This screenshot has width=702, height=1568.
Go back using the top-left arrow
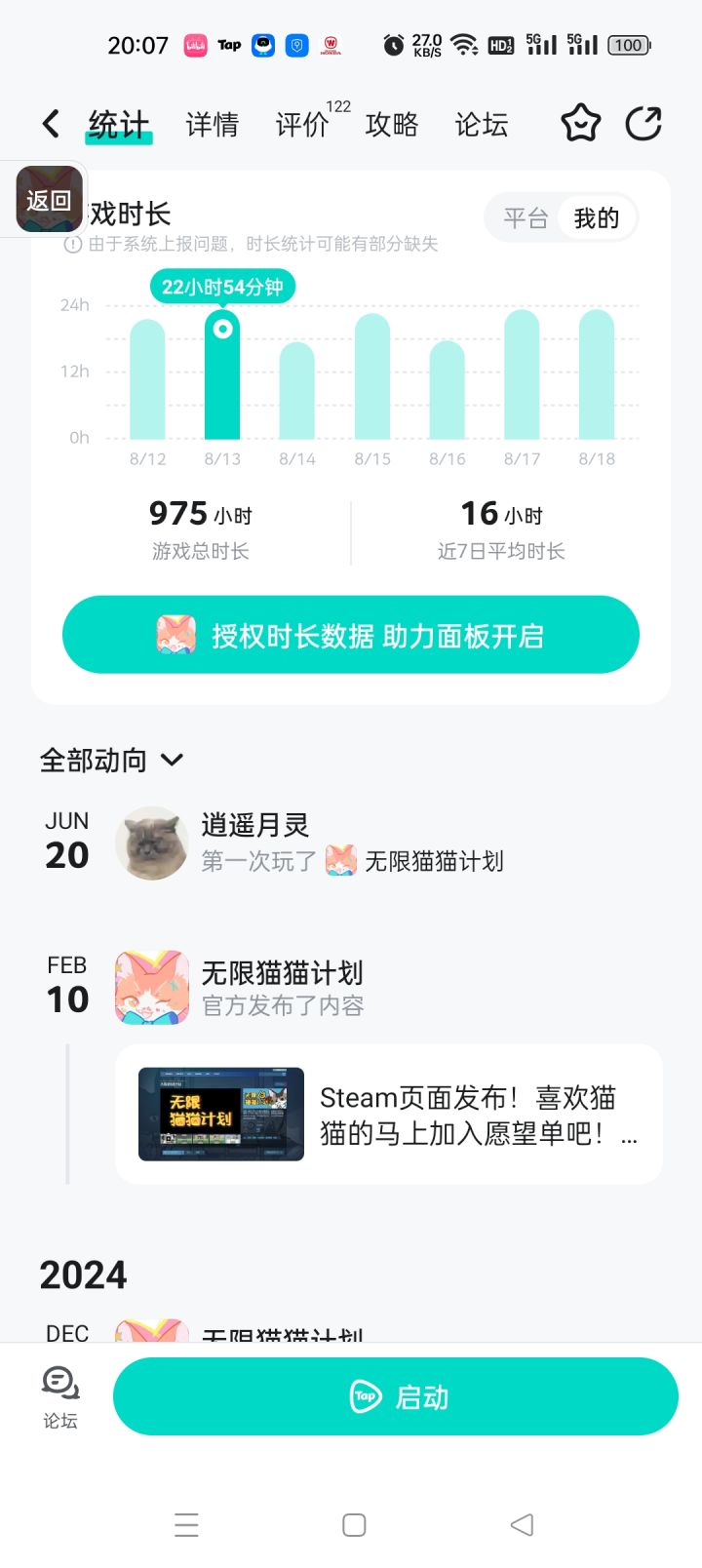(x=51, y=124)
